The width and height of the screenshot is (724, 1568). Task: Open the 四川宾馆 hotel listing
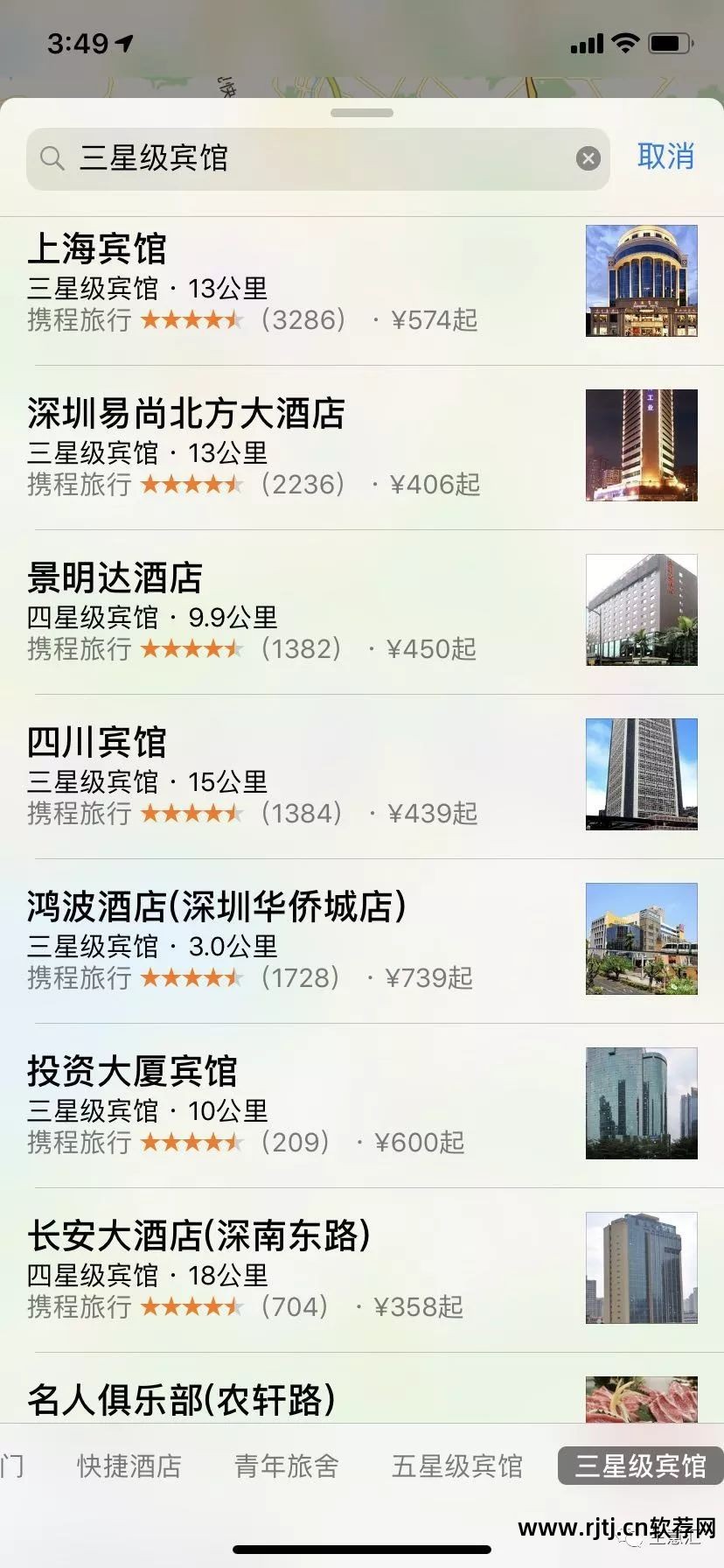262,774
